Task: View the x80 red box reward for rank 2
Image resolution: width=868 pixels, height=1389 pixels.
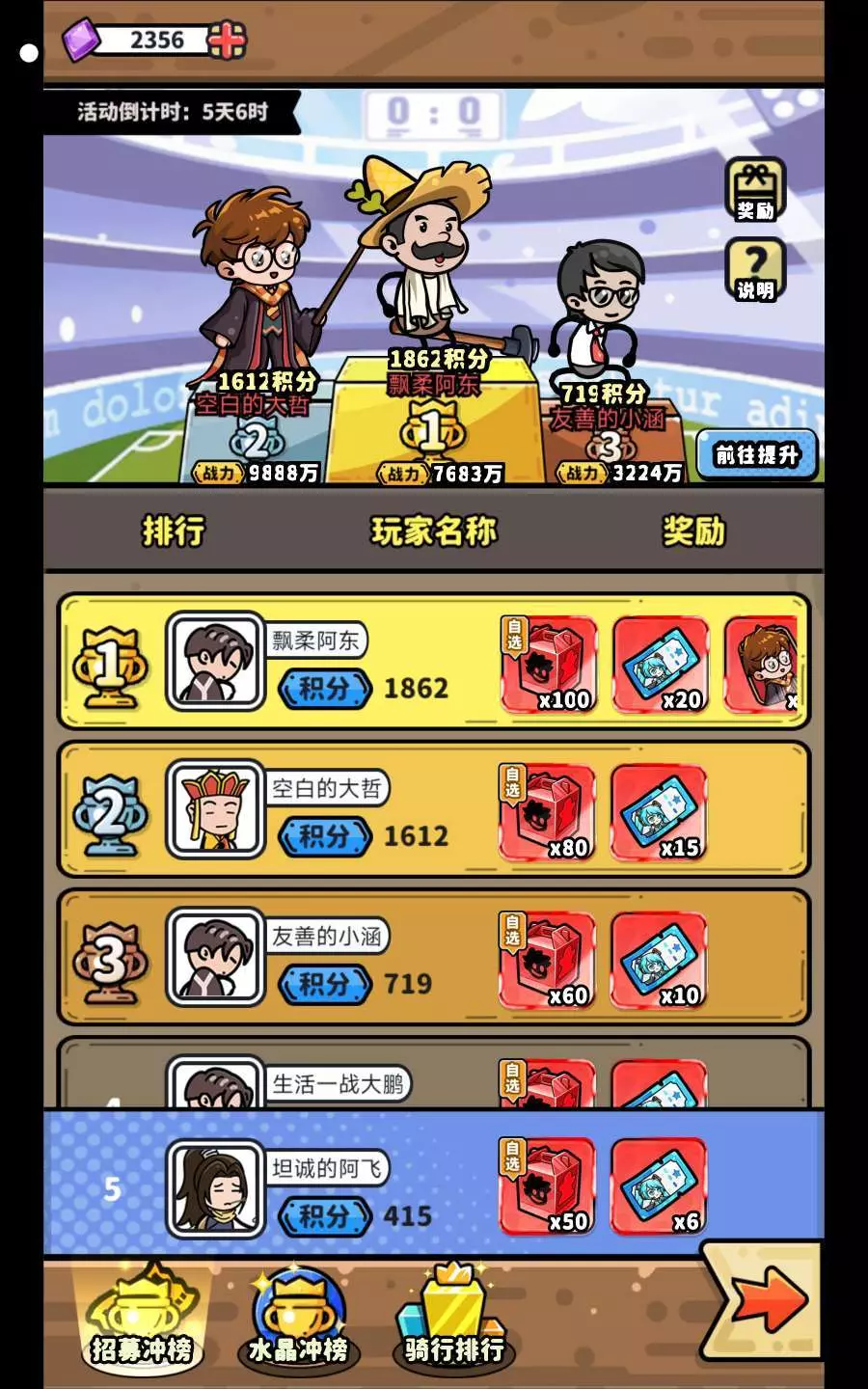Action: [547, 812]
